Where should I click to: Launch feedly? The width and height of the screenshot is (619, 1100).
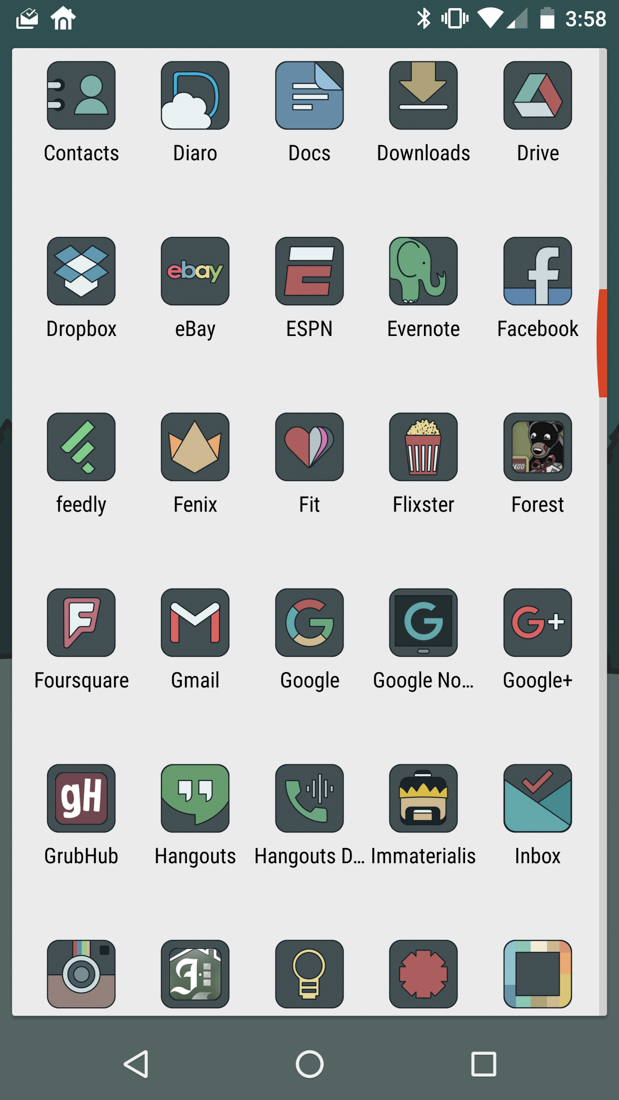coord(81,448)
